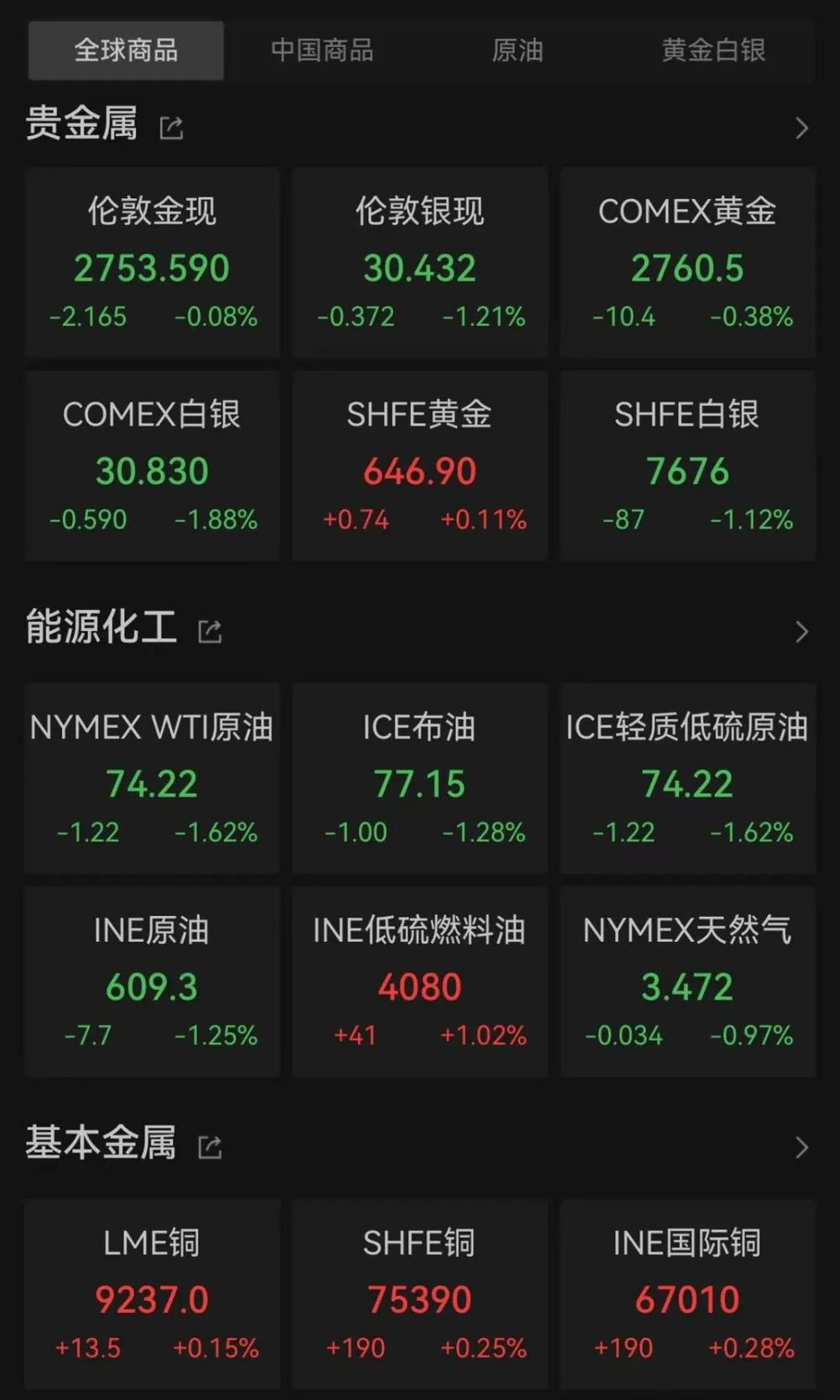
Task: Open the COMEX黄金 quote card
Action: pyautogui.click(x=687, y=262)
